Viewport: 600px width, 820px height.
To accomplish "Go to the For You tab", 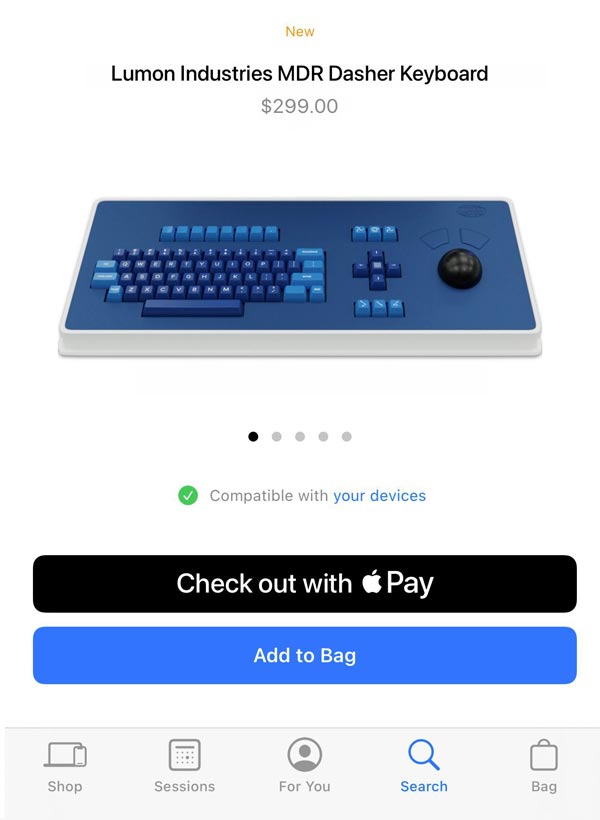I will tap(304, 766).
